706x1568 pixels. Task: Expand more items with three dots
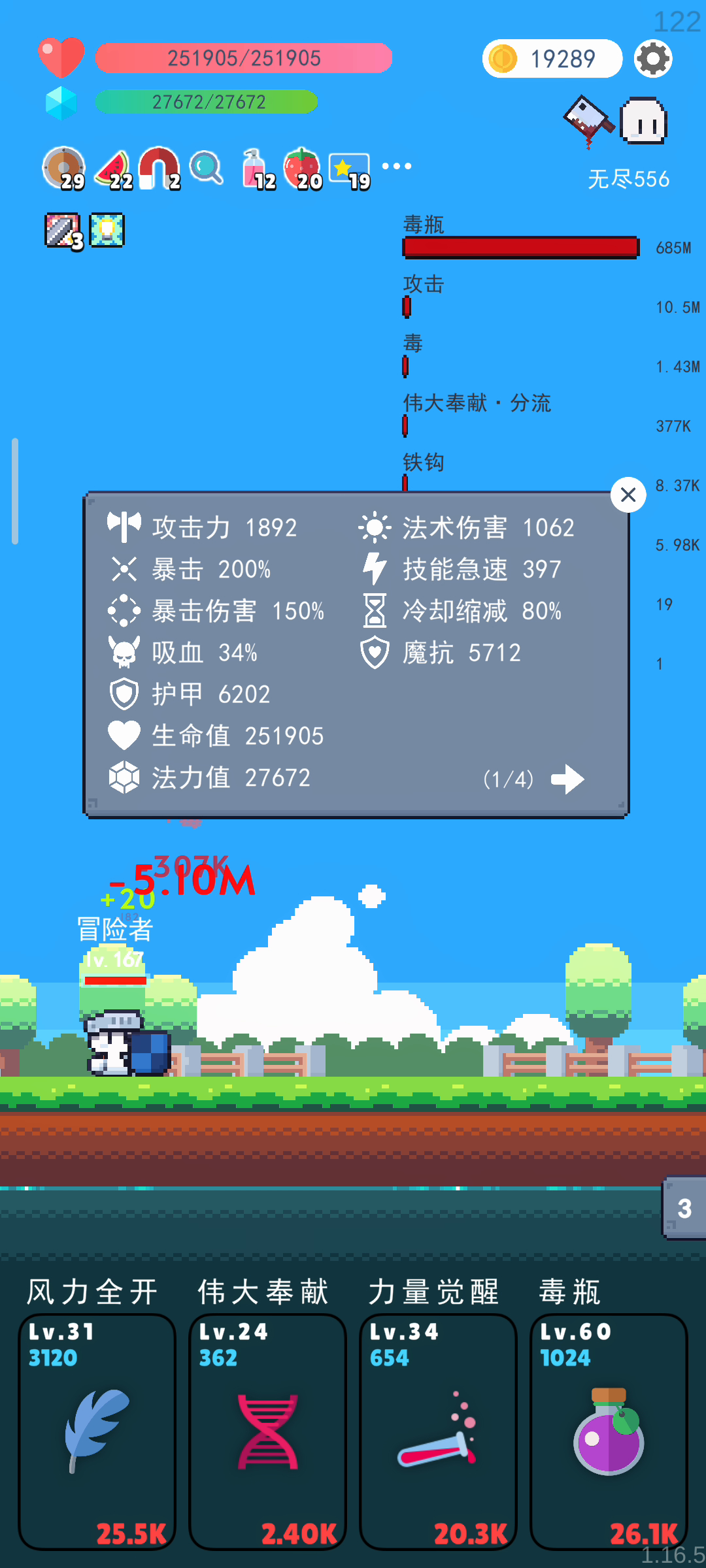[x=397, y=166]
